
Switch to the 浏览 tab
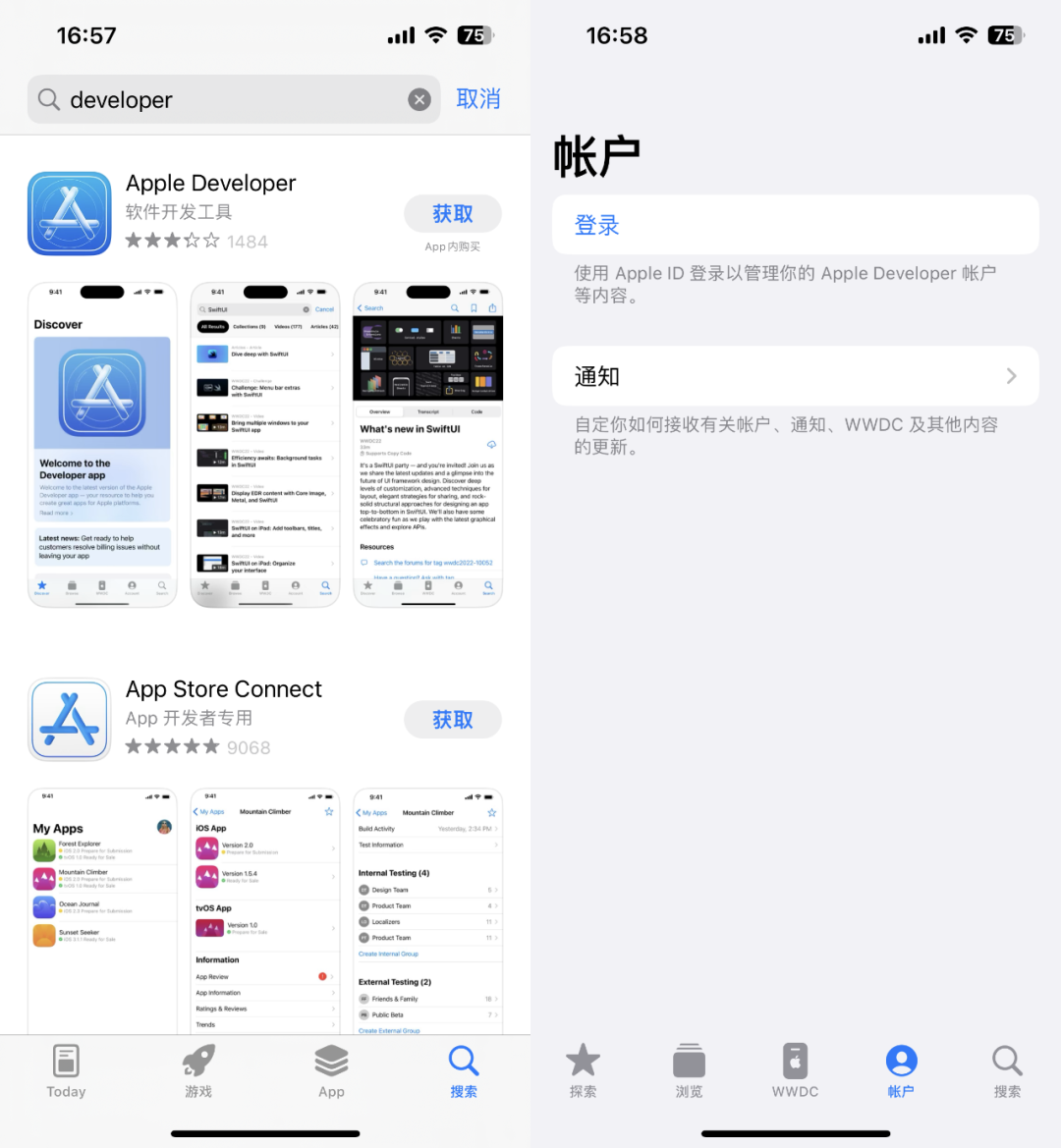[689, 1071]
